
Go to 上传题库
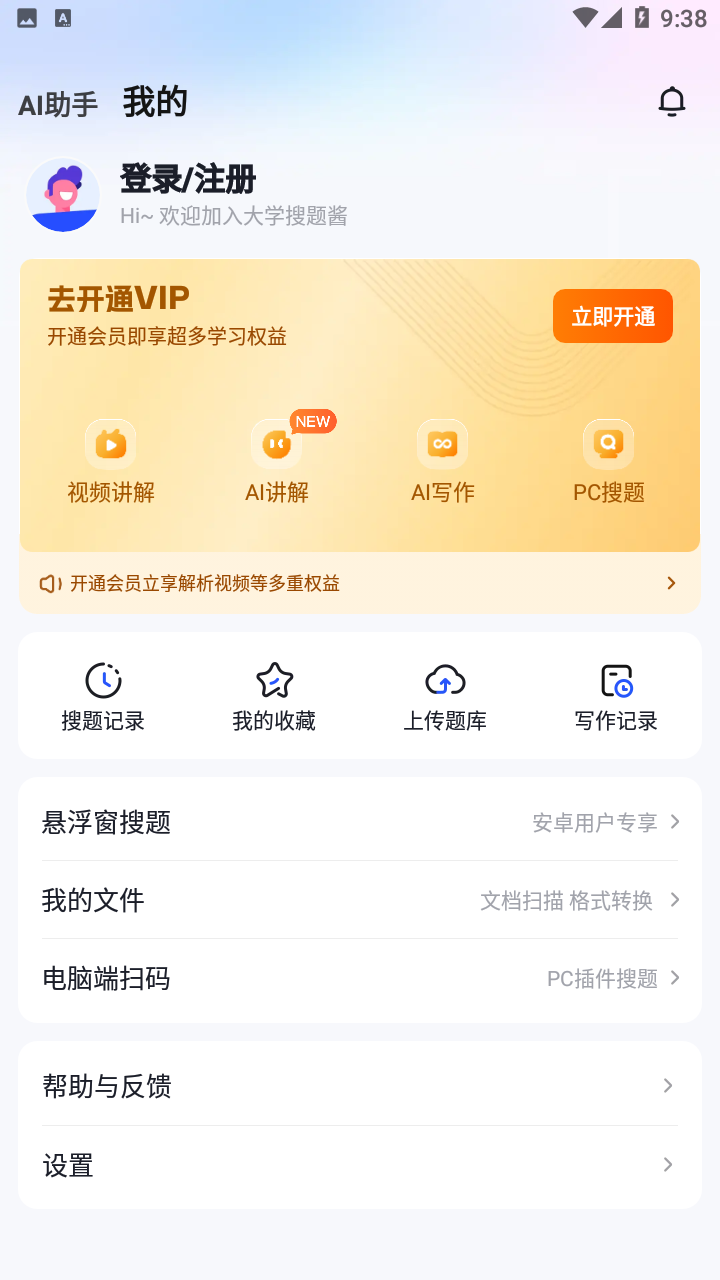[445, 696]
